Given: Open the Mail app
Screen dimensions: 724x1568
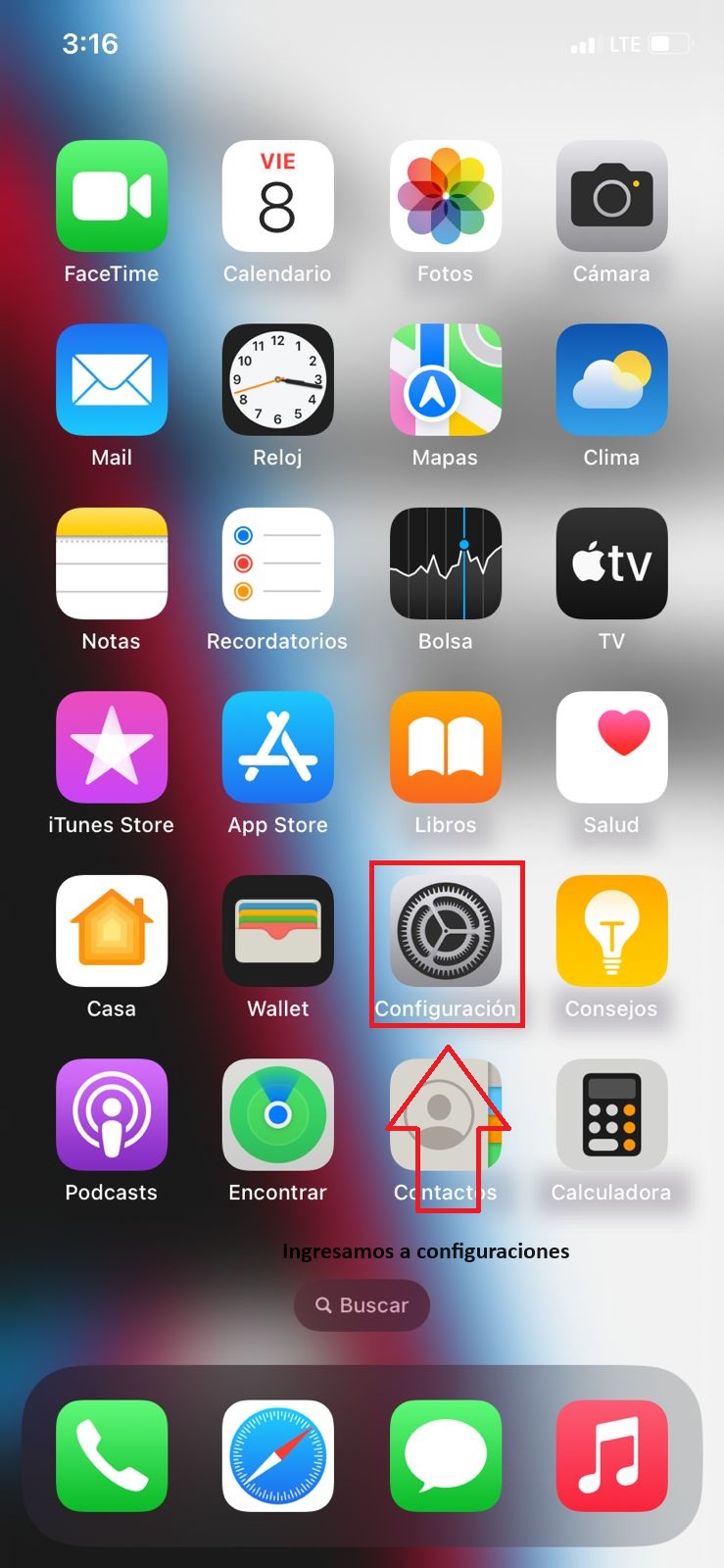Looking at the screenshot, I should (x=112, y=380).
